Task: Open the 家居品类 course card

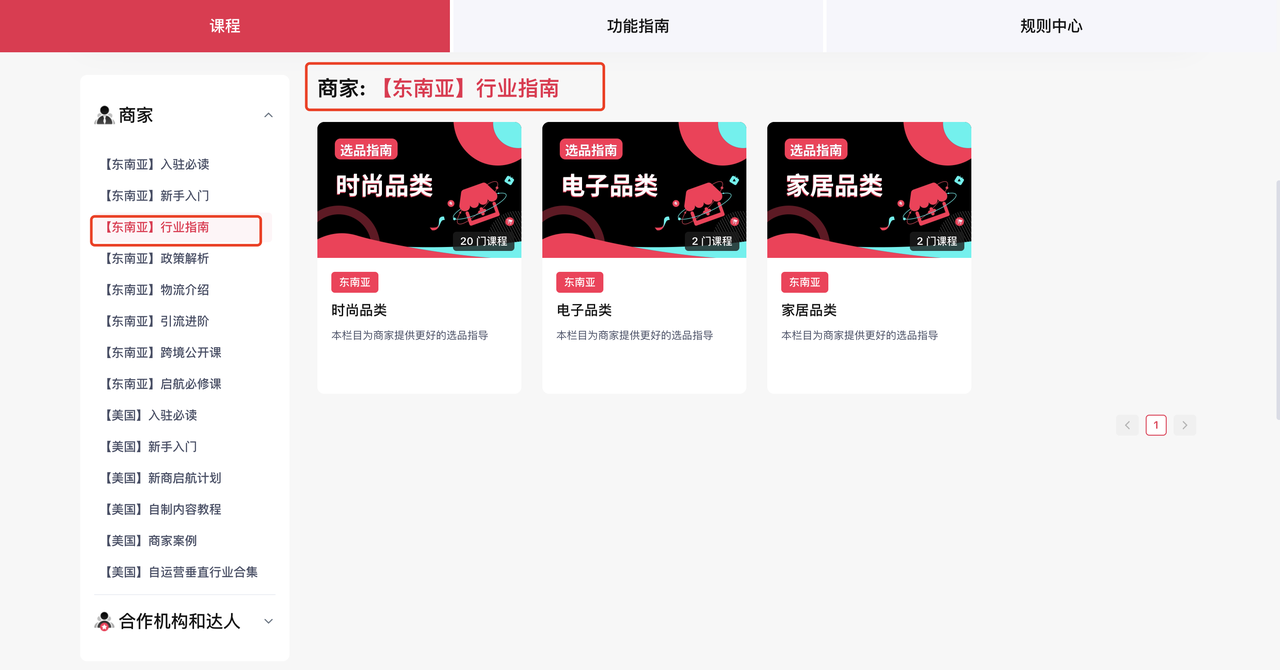Action: tap(869, 257)
